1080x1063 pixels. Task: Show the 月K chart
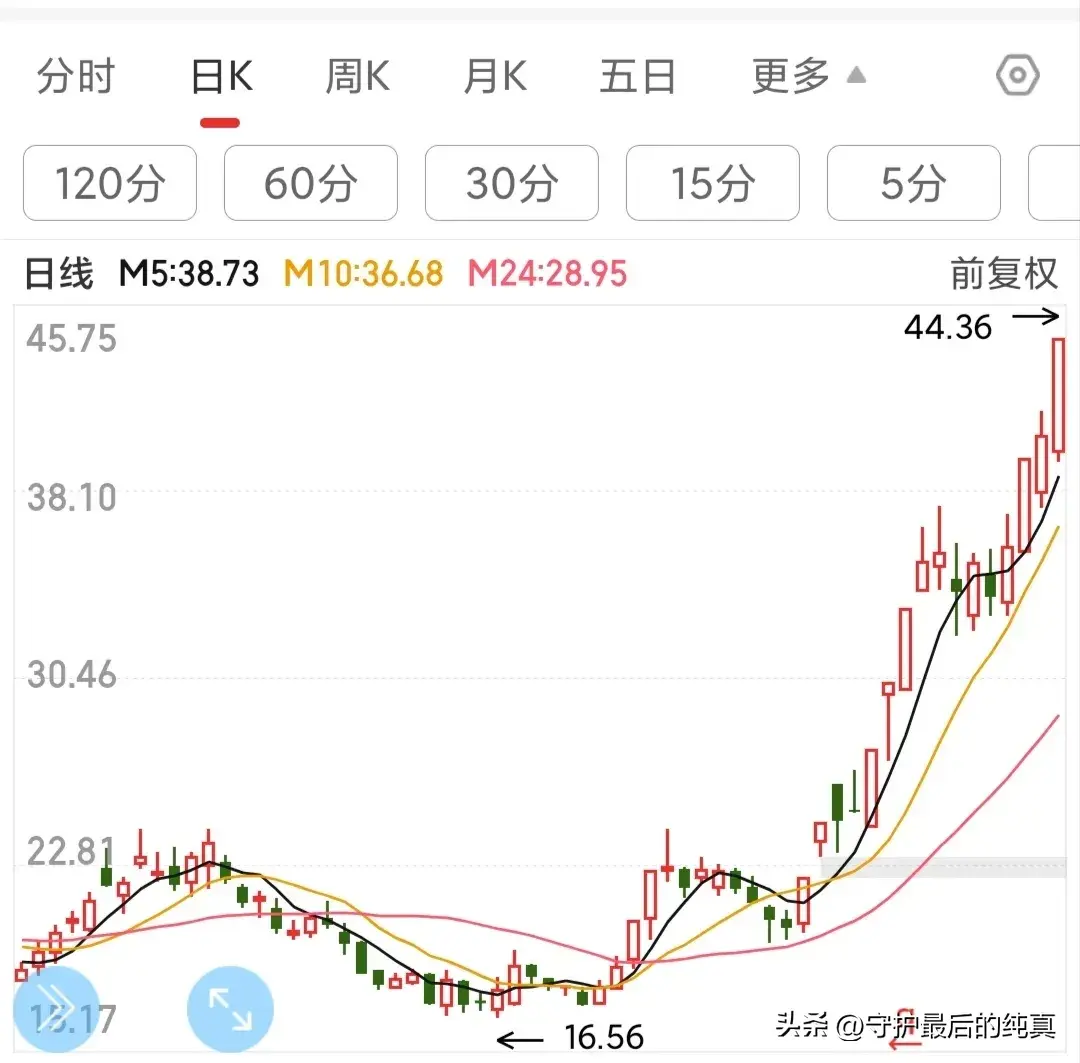(495, 77)
